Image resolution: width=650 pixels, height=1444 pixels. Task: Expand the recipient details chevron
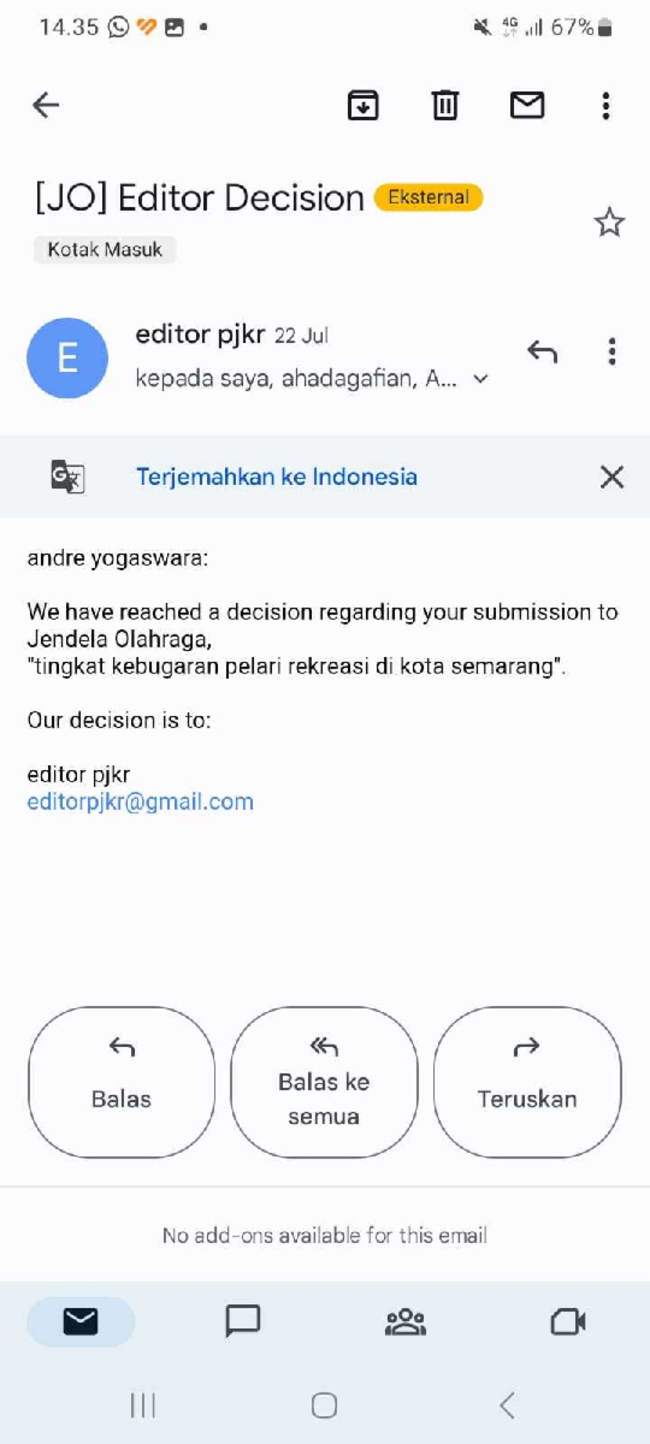pyautogui.click(x=481, y=379)
